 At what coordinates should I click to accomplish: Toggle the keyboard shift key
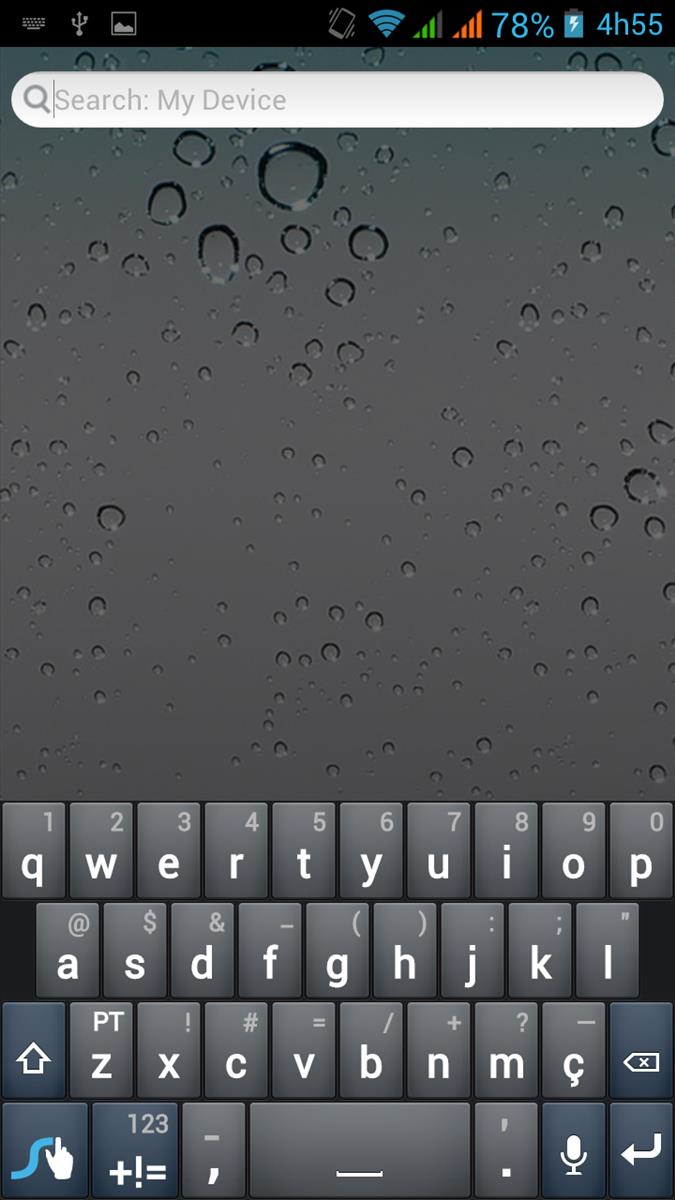(34, 1050)
